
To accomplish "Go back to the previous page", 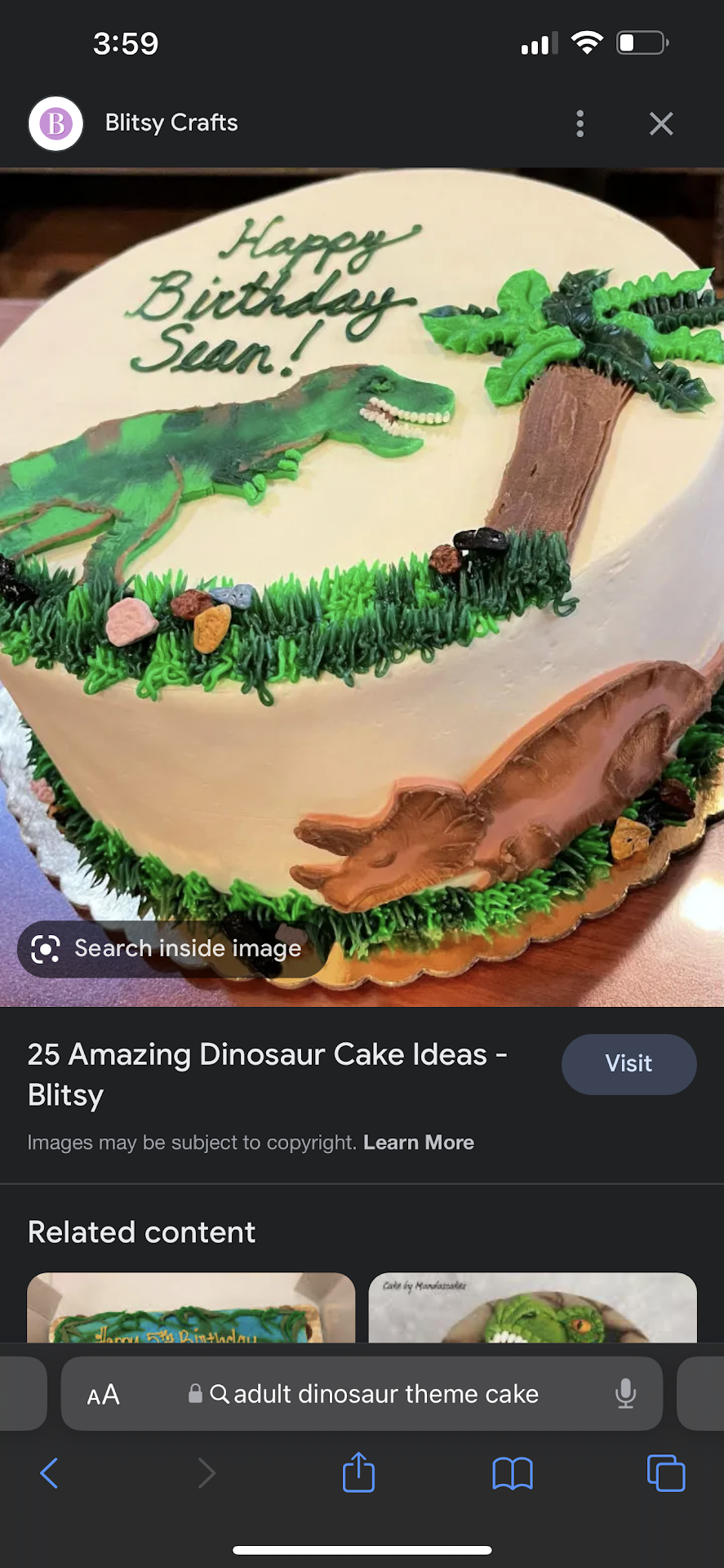I will [x=50, y=1473].
